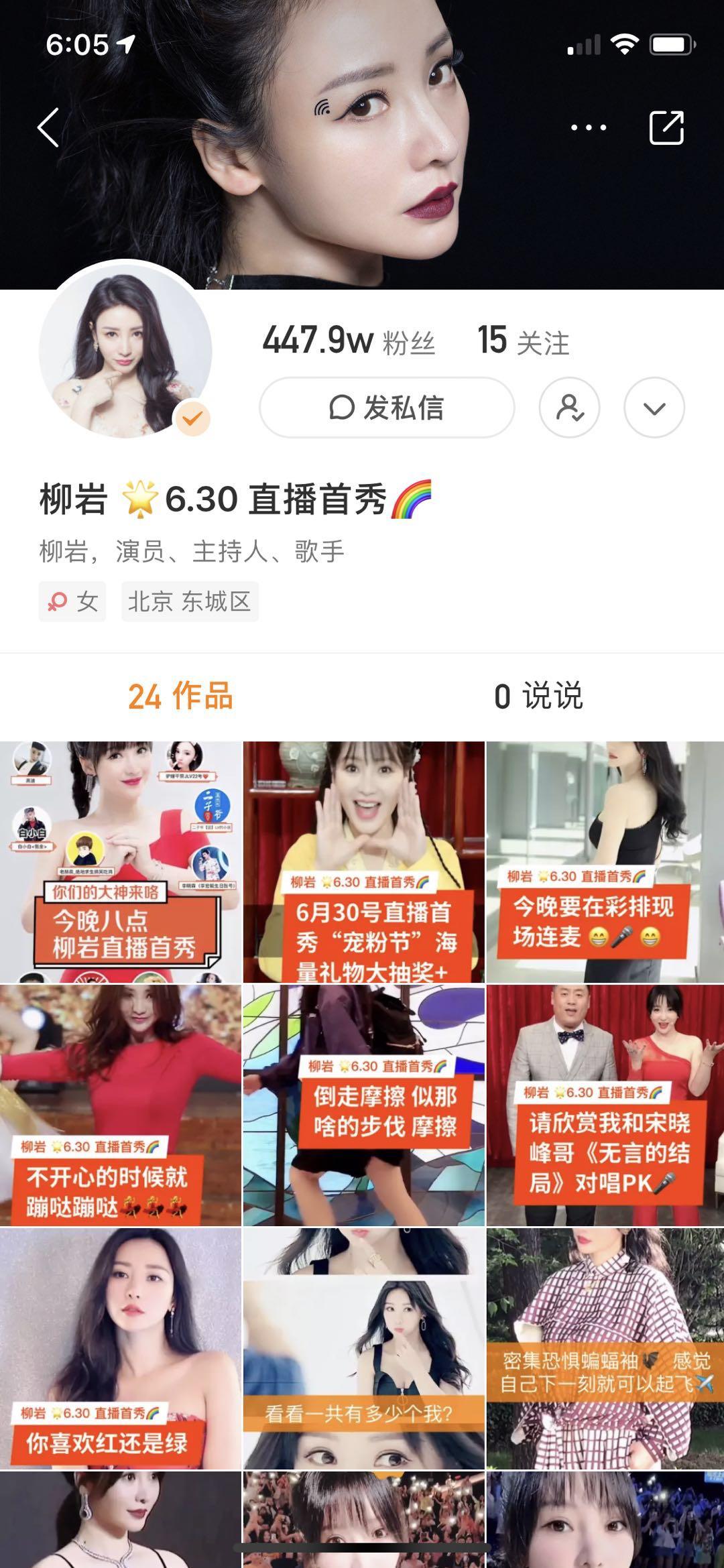724x1568 pixels.
Task: Play the 《无言的结局》对唱PK video
Action: click(605, 1105)
